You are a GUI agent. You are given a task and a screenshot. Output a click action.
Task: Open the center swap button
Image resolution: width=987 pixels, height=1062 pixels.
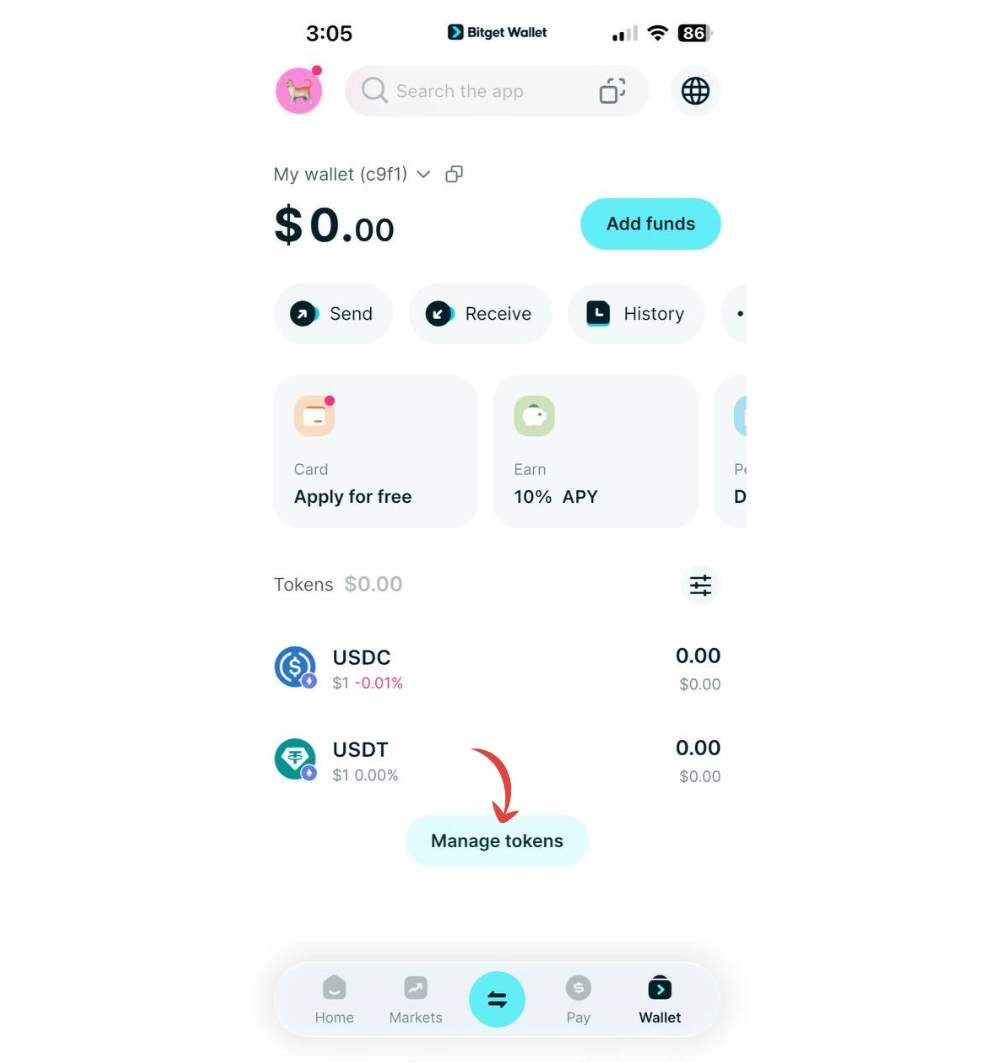click(497, 999)
